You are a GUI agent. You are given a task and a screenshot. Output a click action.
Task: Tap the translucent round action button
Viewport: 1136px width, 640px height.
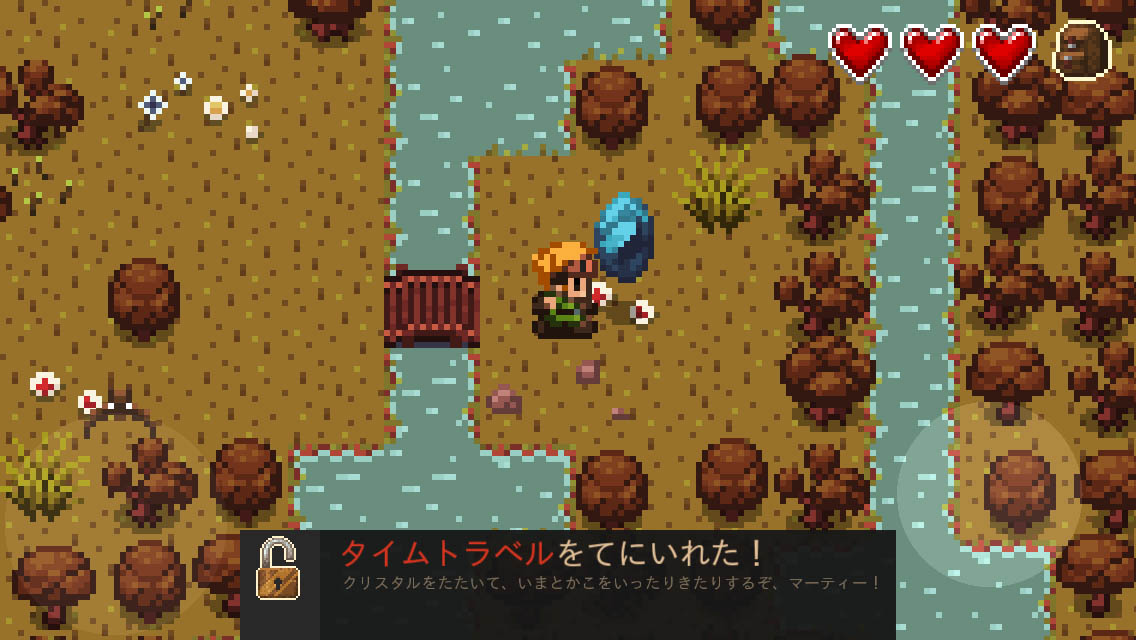989,493
